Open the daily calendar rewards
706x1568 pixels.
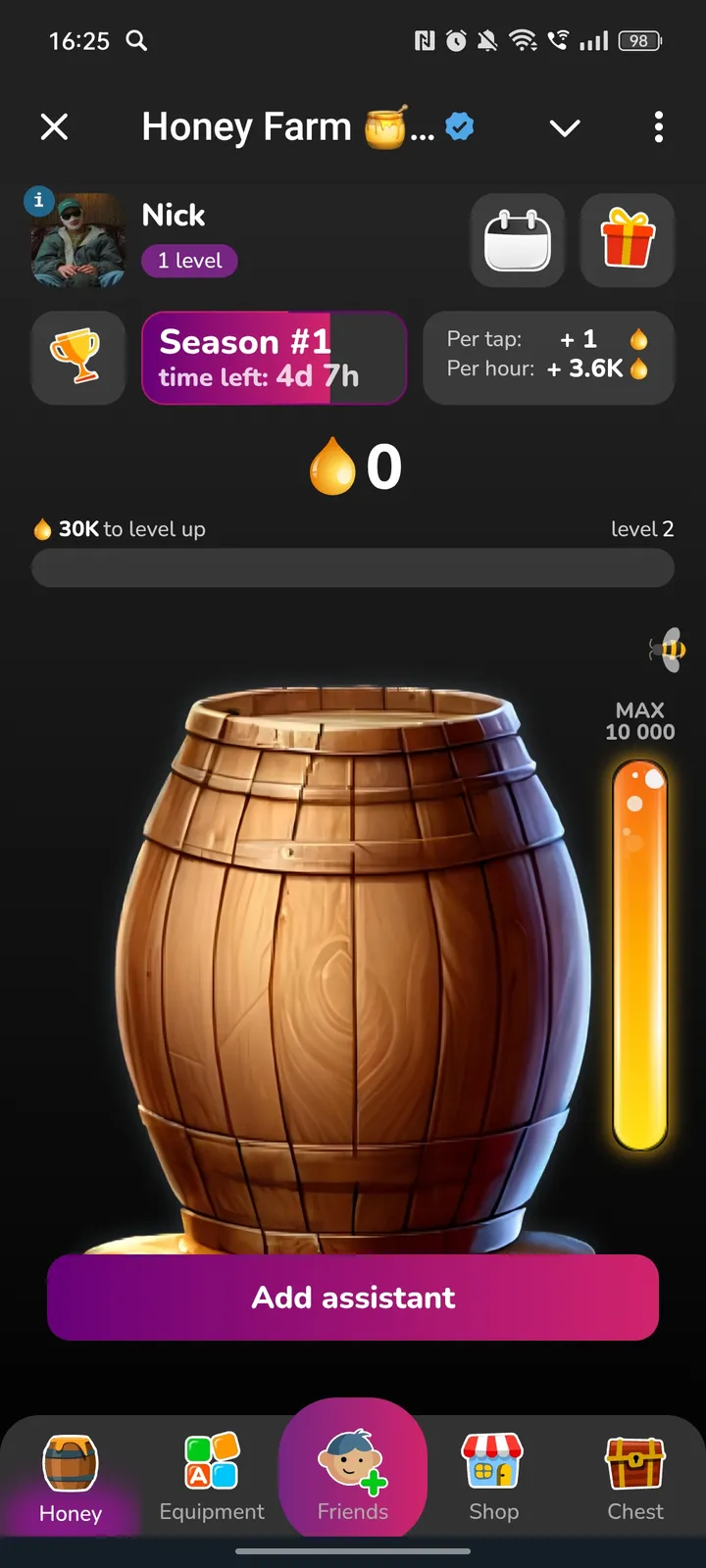point(518,240)
